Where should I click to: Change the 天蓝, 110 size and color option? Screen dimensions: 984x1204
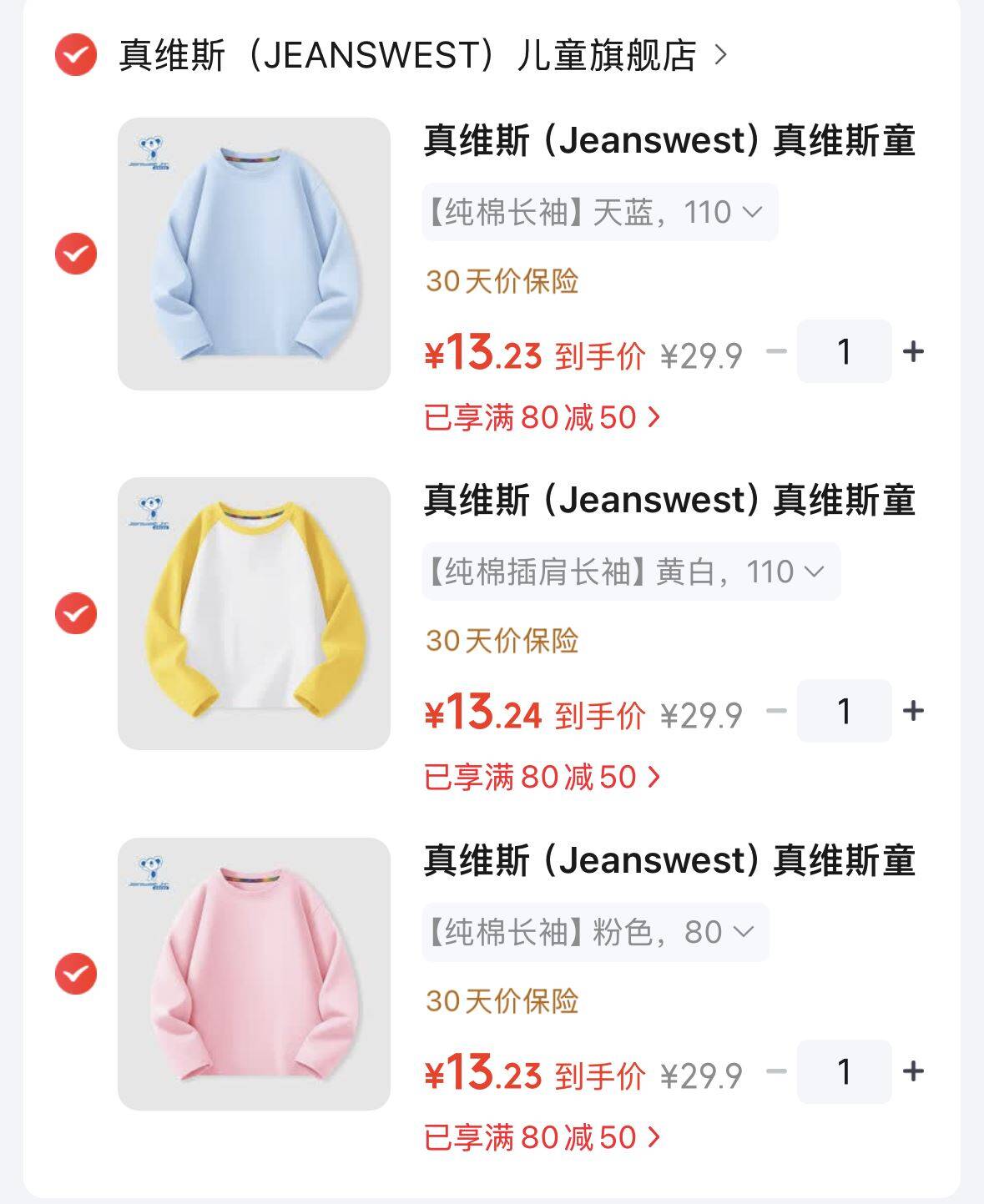[x=599, y=213]
